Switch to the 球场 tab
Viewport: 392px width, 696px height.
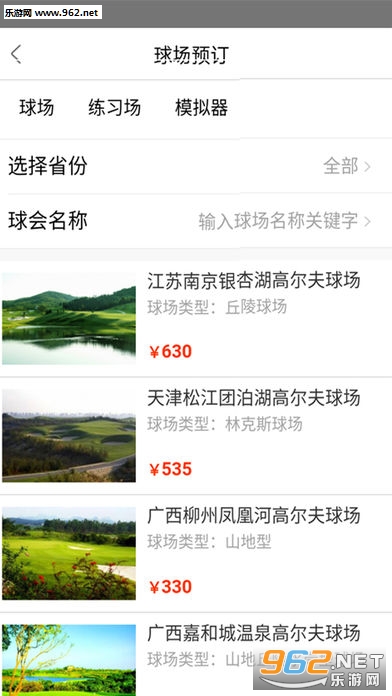tap(36, 108)
